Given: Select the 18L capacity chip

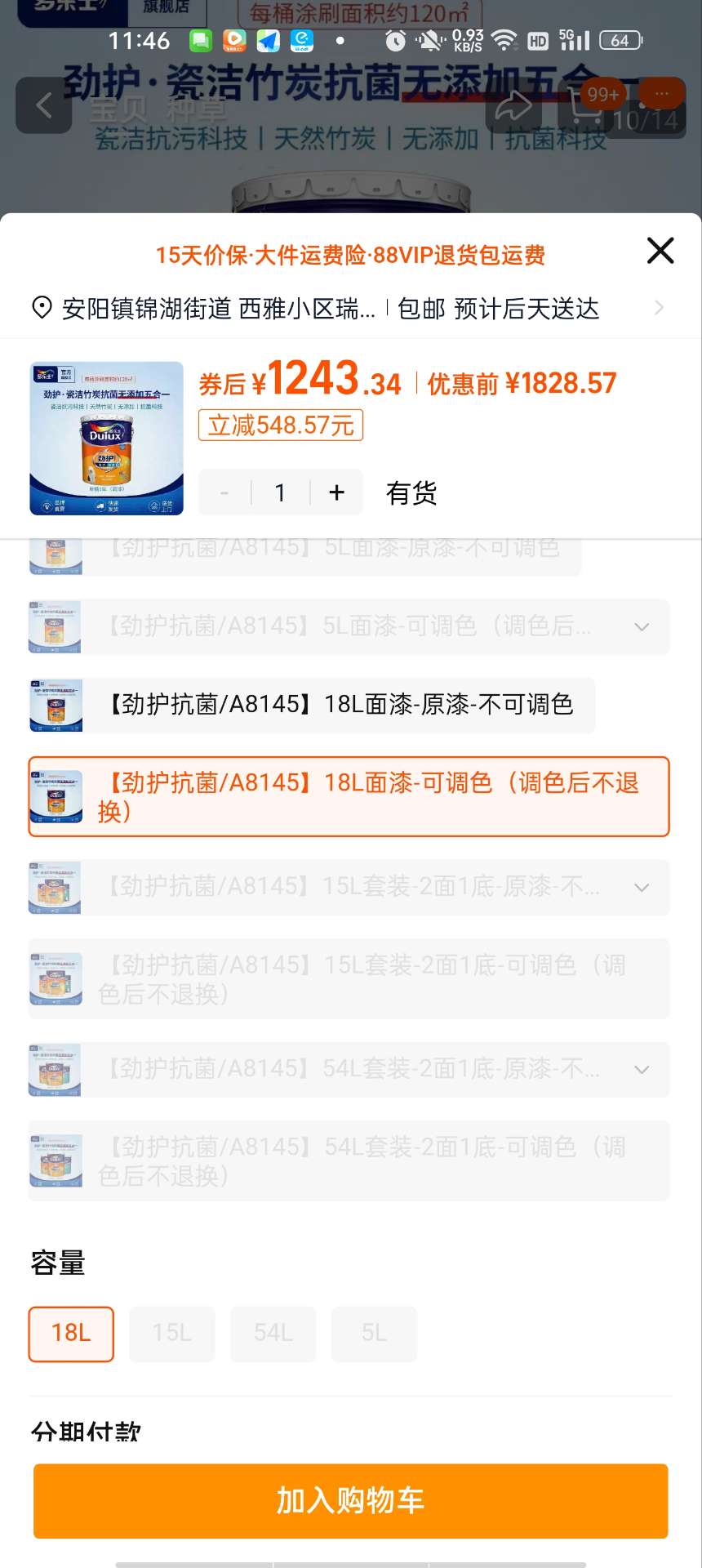Looking at the screenshot, I should click(71, 1334).
